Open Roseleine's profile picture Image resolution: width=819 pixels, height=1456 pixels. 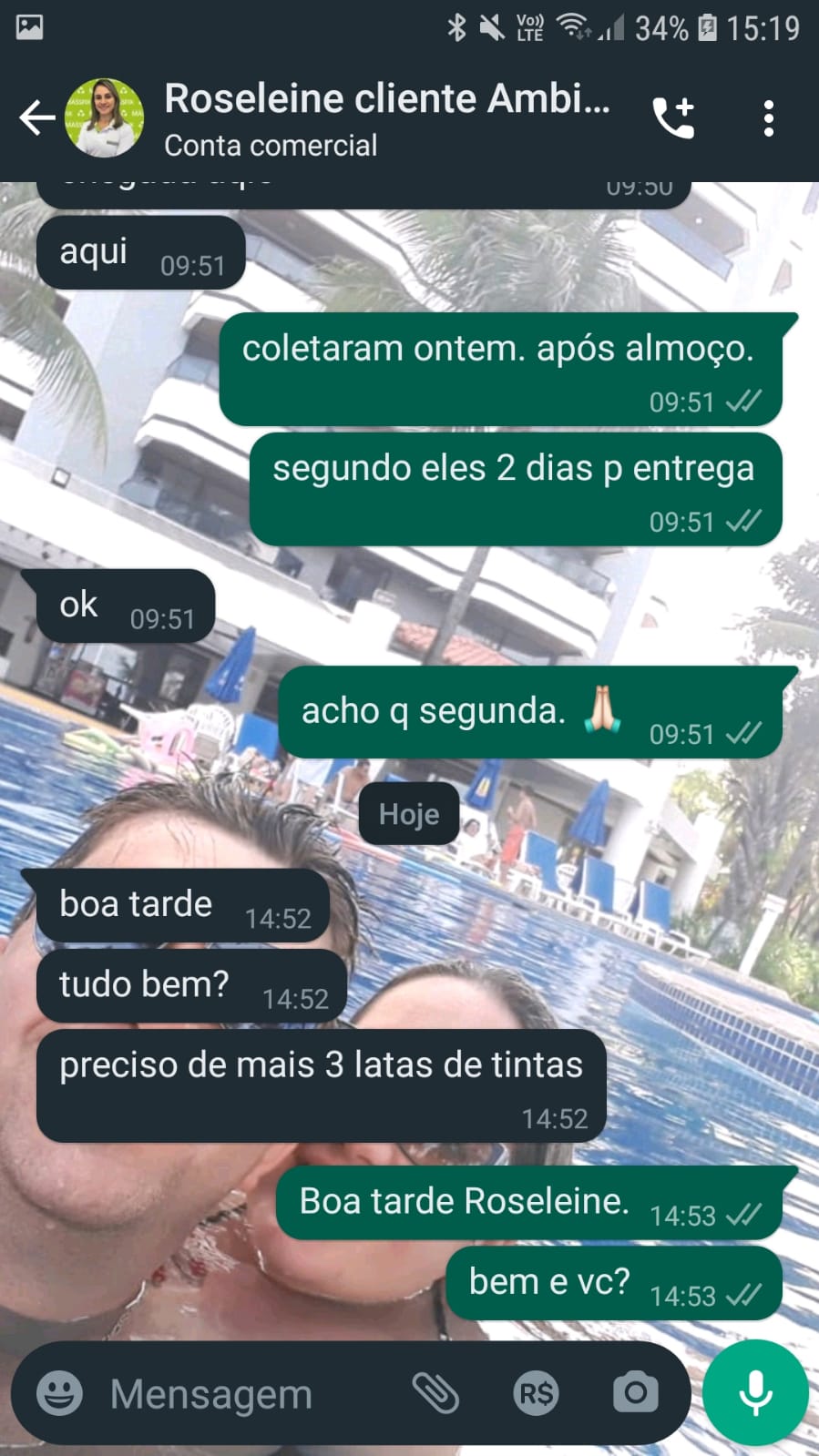pos(105,118)
